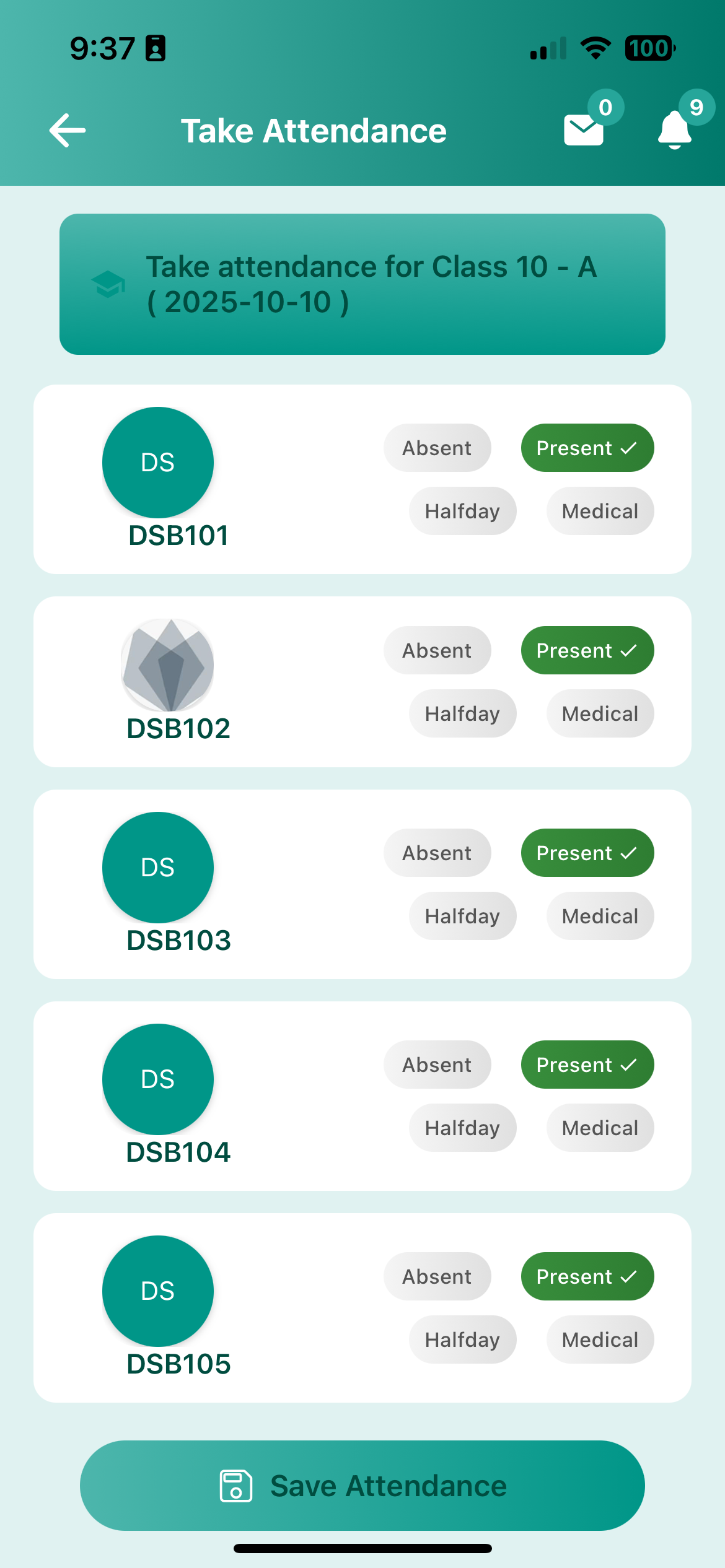
Task: Select the Present button for DSB103
Action: 586,853
